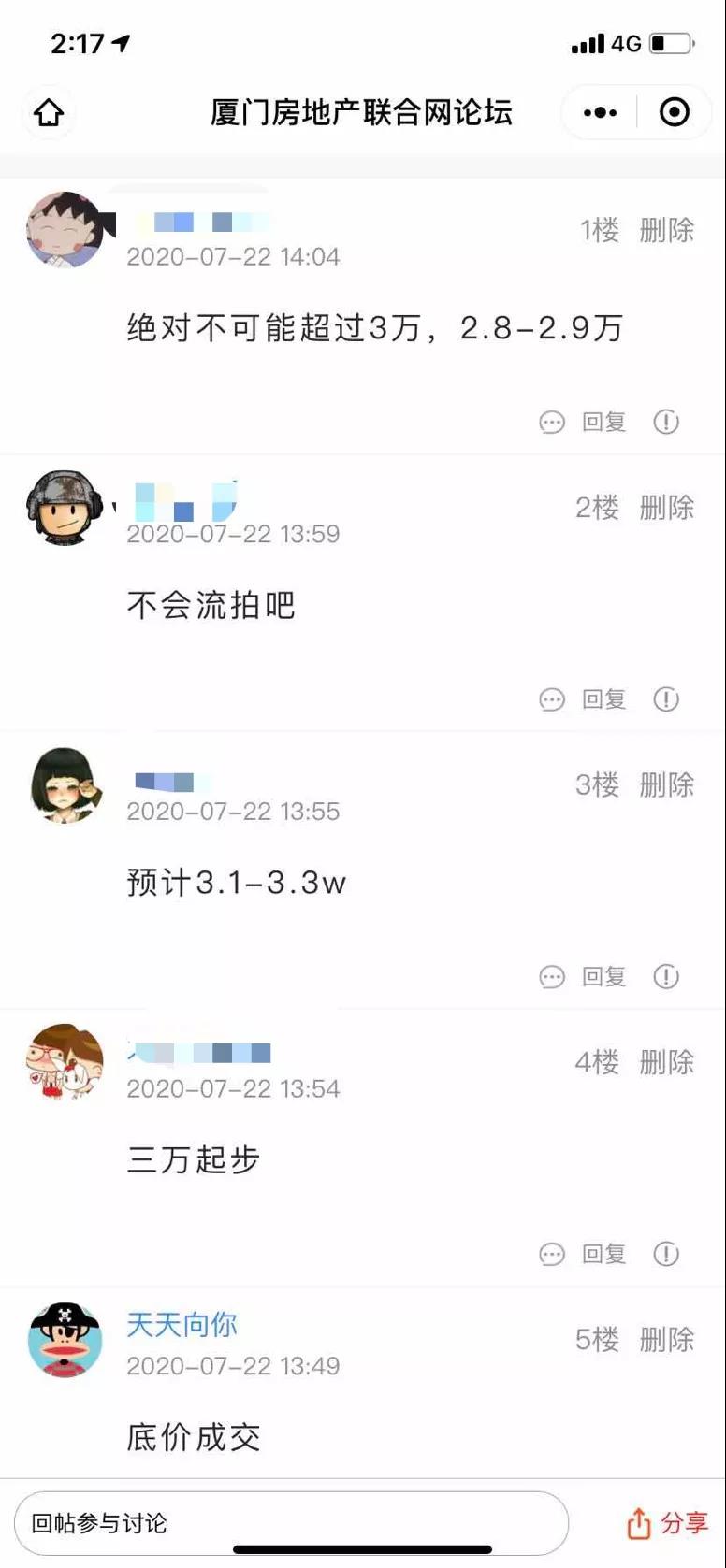Report the 三万起步 comment
Image resolution: width=726 pixels, height=1568 pixels.
pyautogui.click(x=666, y=1254)
